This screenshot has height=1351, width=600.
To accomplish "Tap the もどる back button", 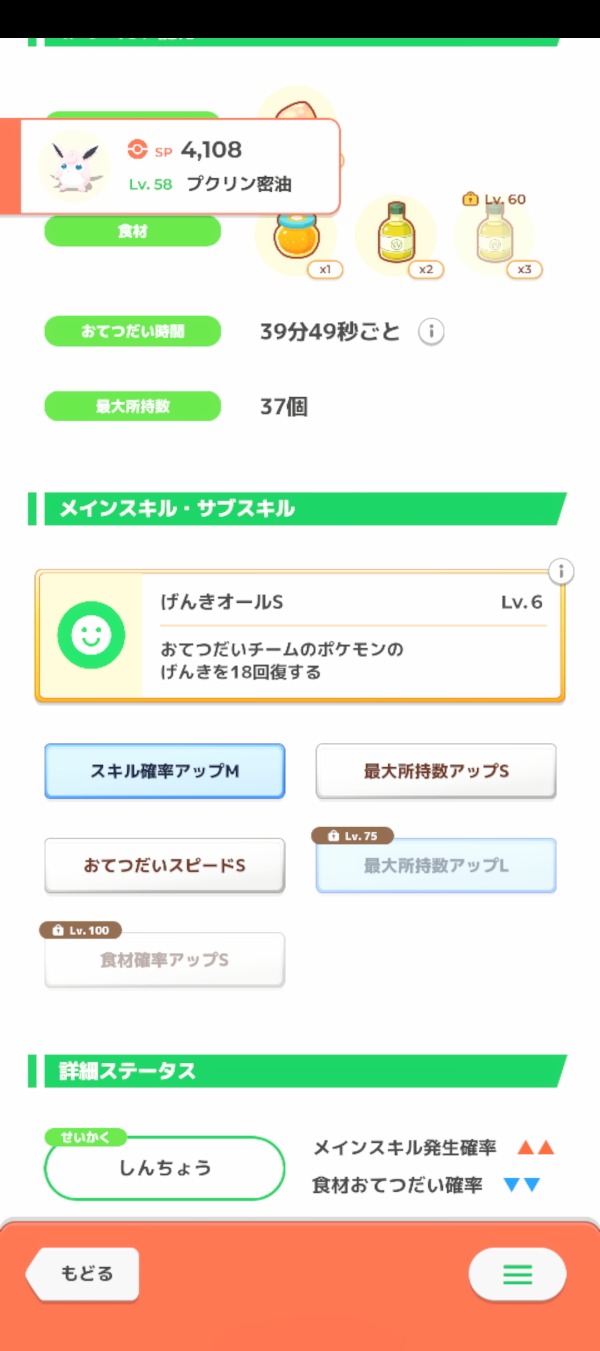I will [84, 1273].
